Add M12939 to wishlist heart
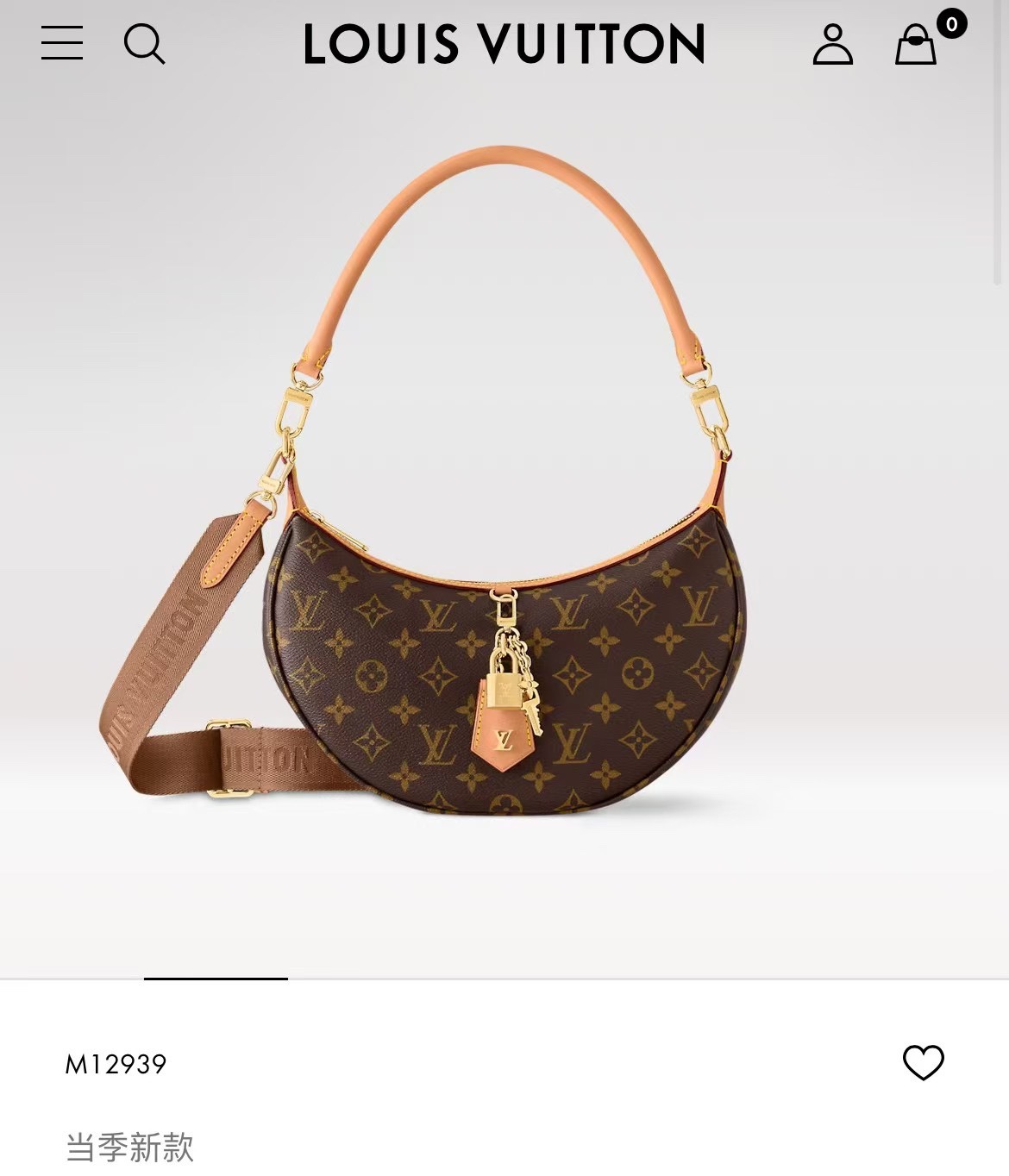Image resolution: width=1009 pixels, height=1176 pixels. pos(923,1062)
